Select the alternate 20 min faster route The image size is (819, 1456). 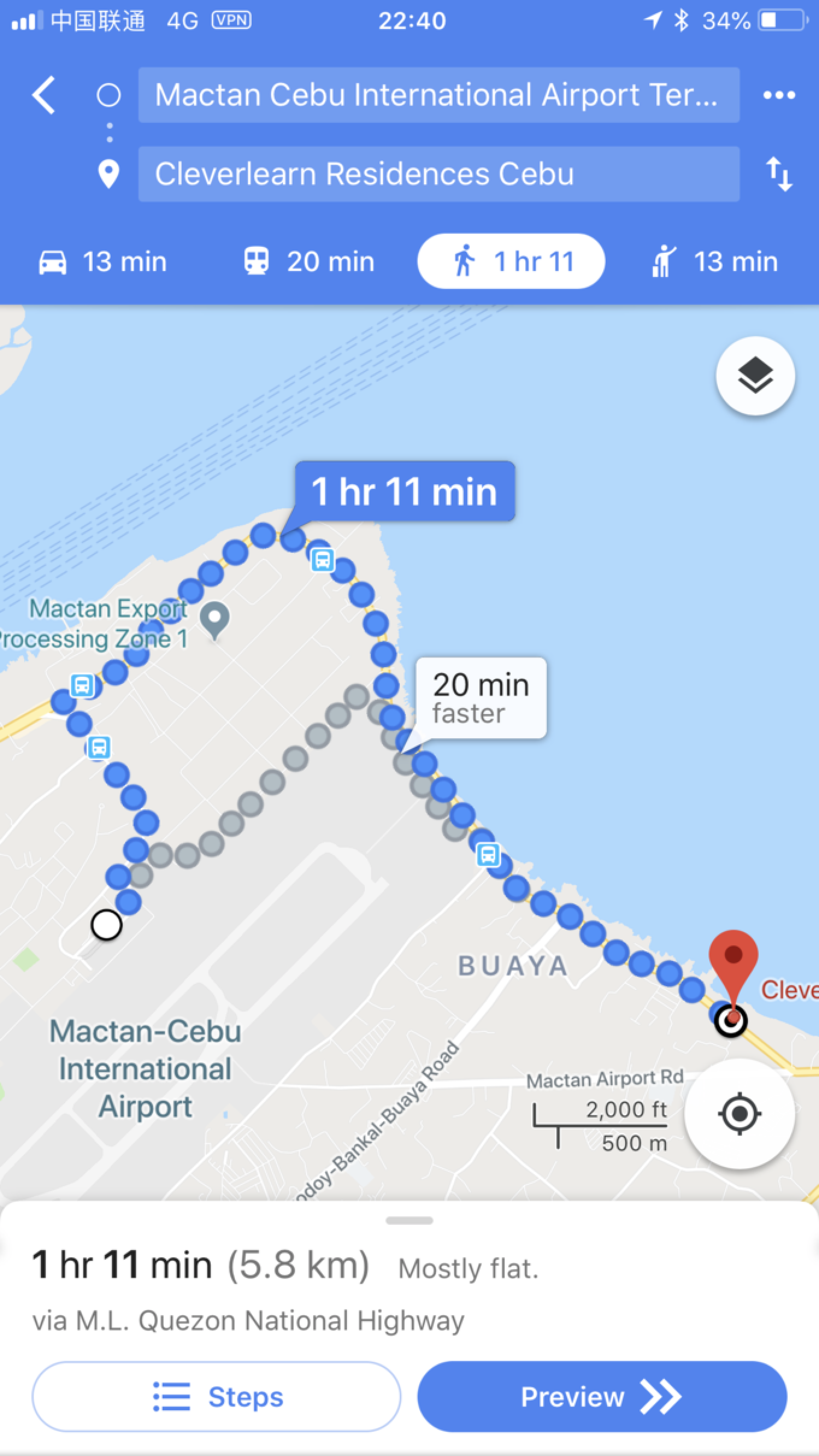coord(481,698)
